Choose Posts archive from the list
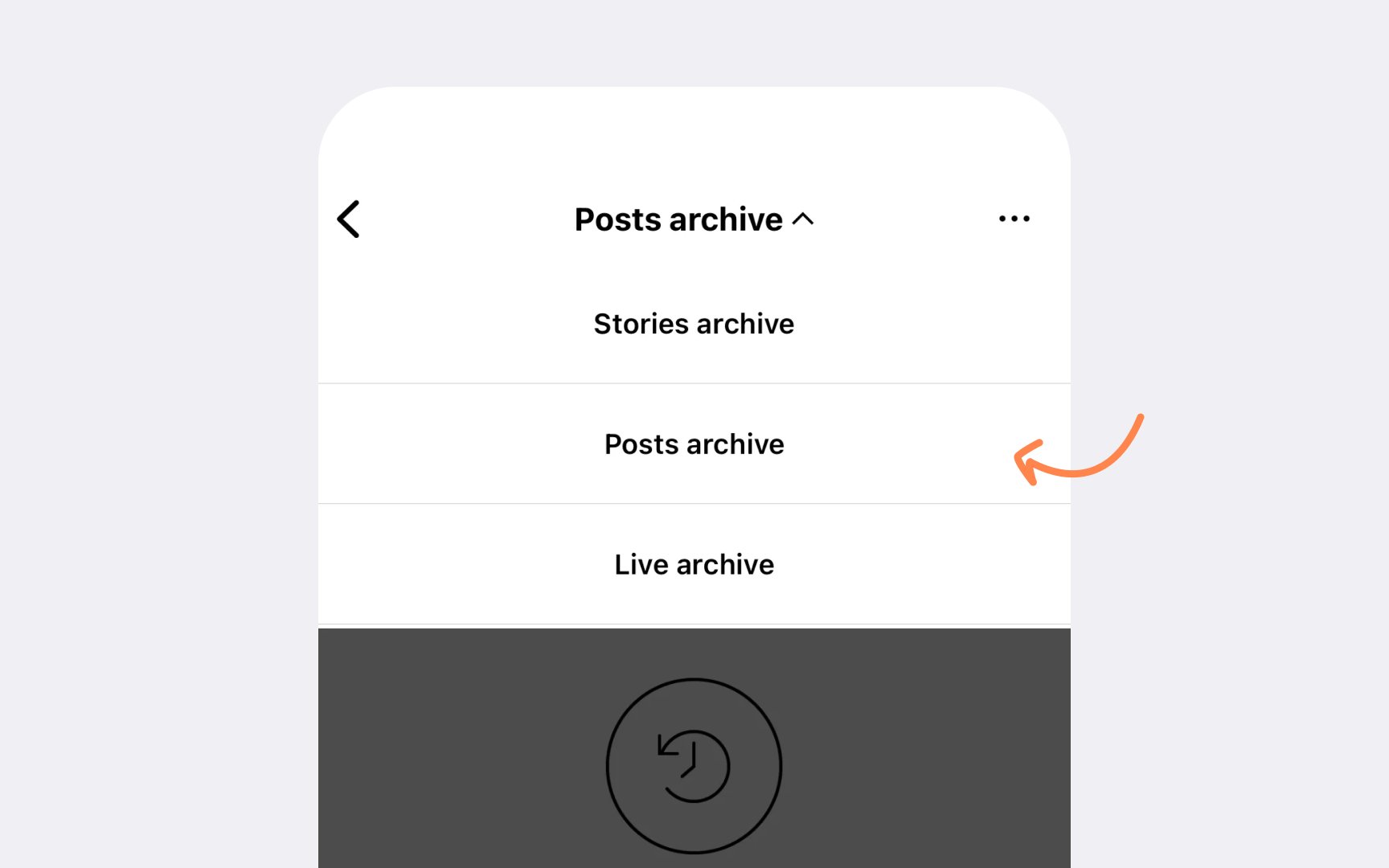1389x868 pixels. tap(694, 444)
